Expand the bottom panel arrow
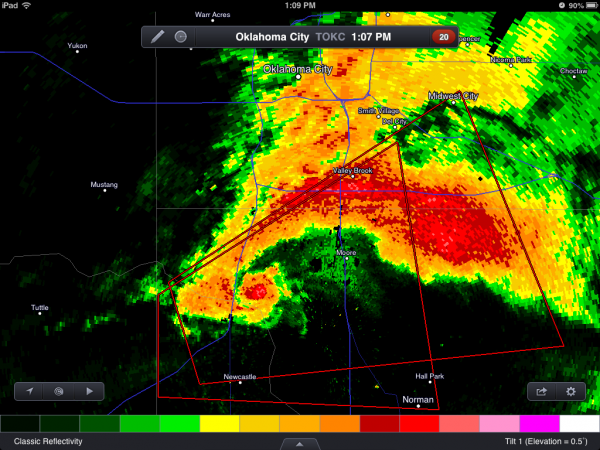 [300, 442]
